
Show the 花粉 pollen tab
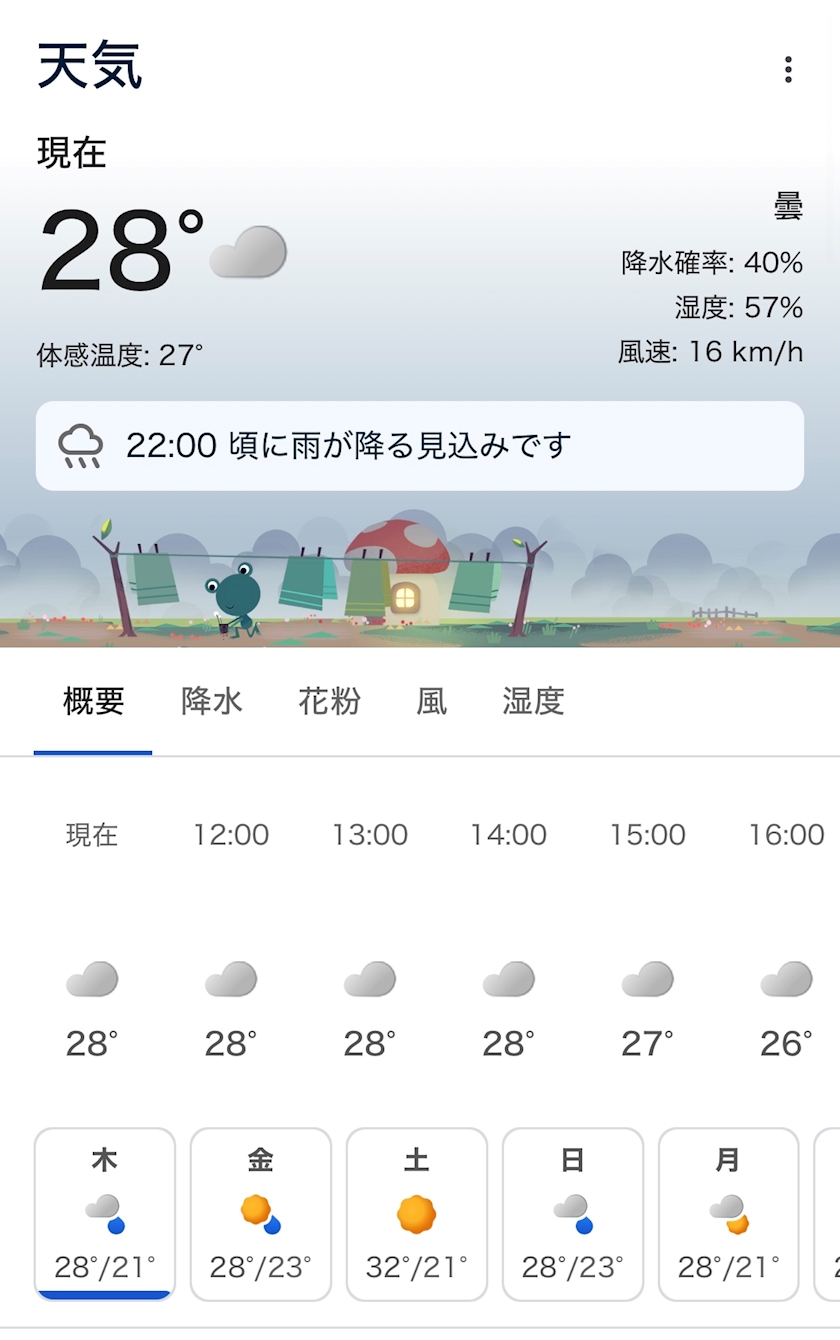(329, 702)
